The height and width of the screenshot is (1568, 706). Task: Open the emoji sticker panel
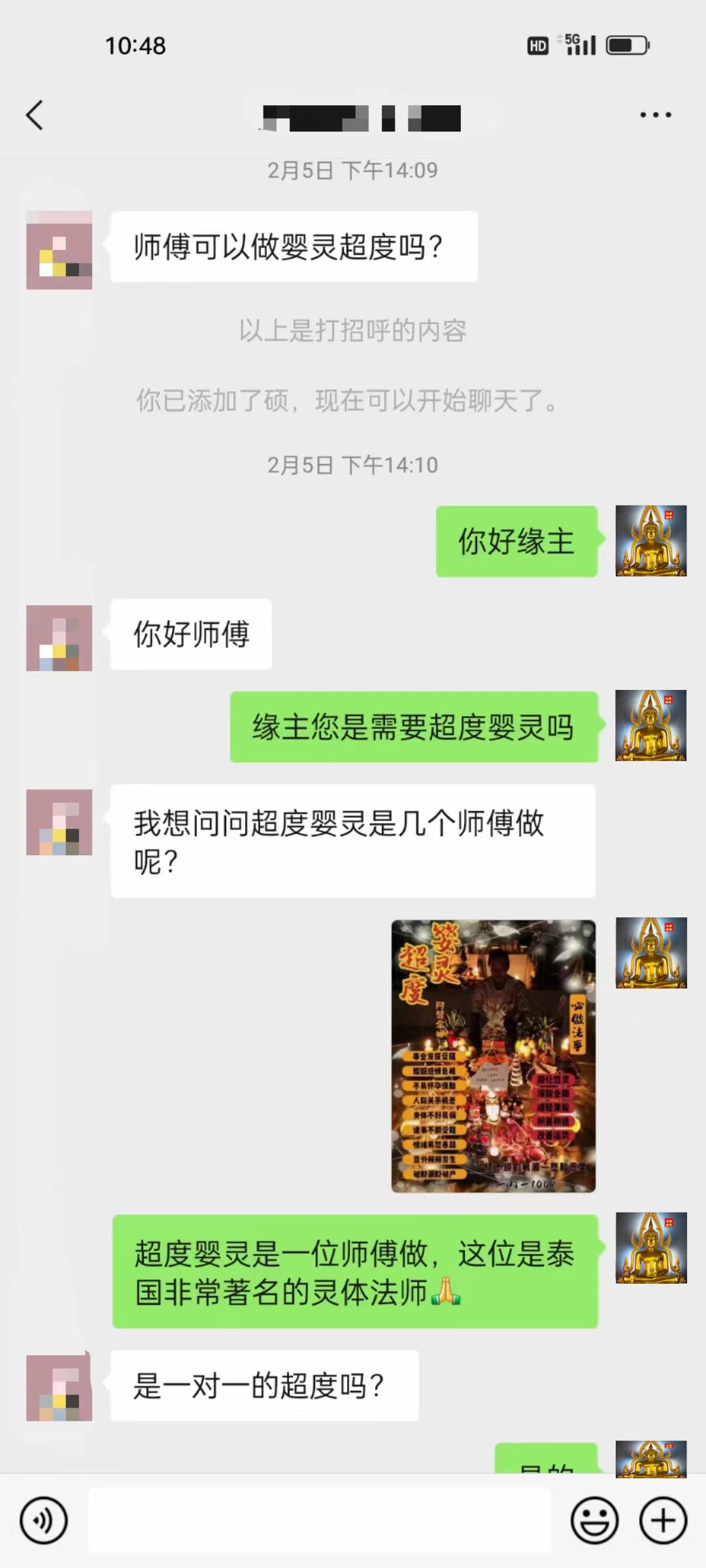[x=594, y=1521]
